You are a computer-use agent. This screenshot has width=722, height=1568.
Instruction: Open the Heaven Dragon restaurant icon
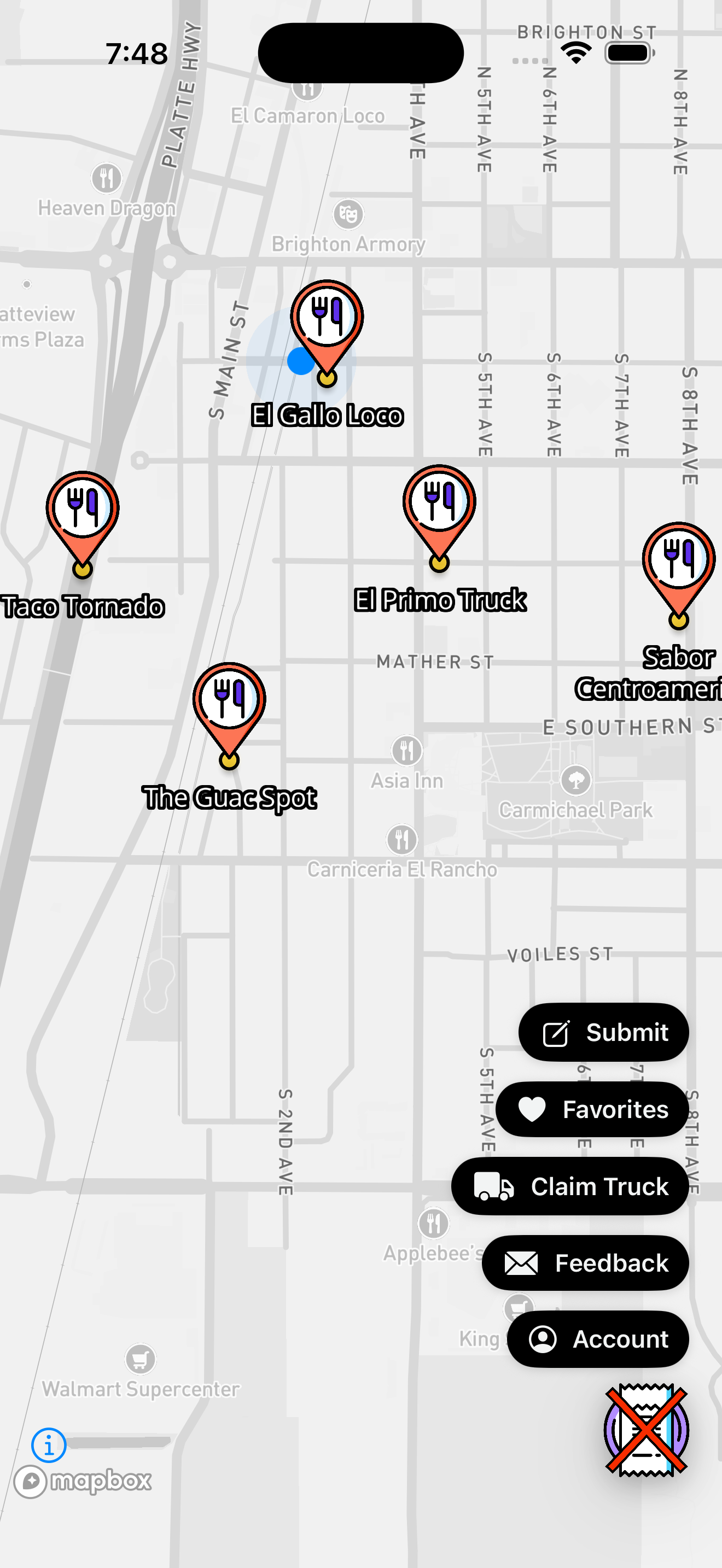click(x=107, y=178)
